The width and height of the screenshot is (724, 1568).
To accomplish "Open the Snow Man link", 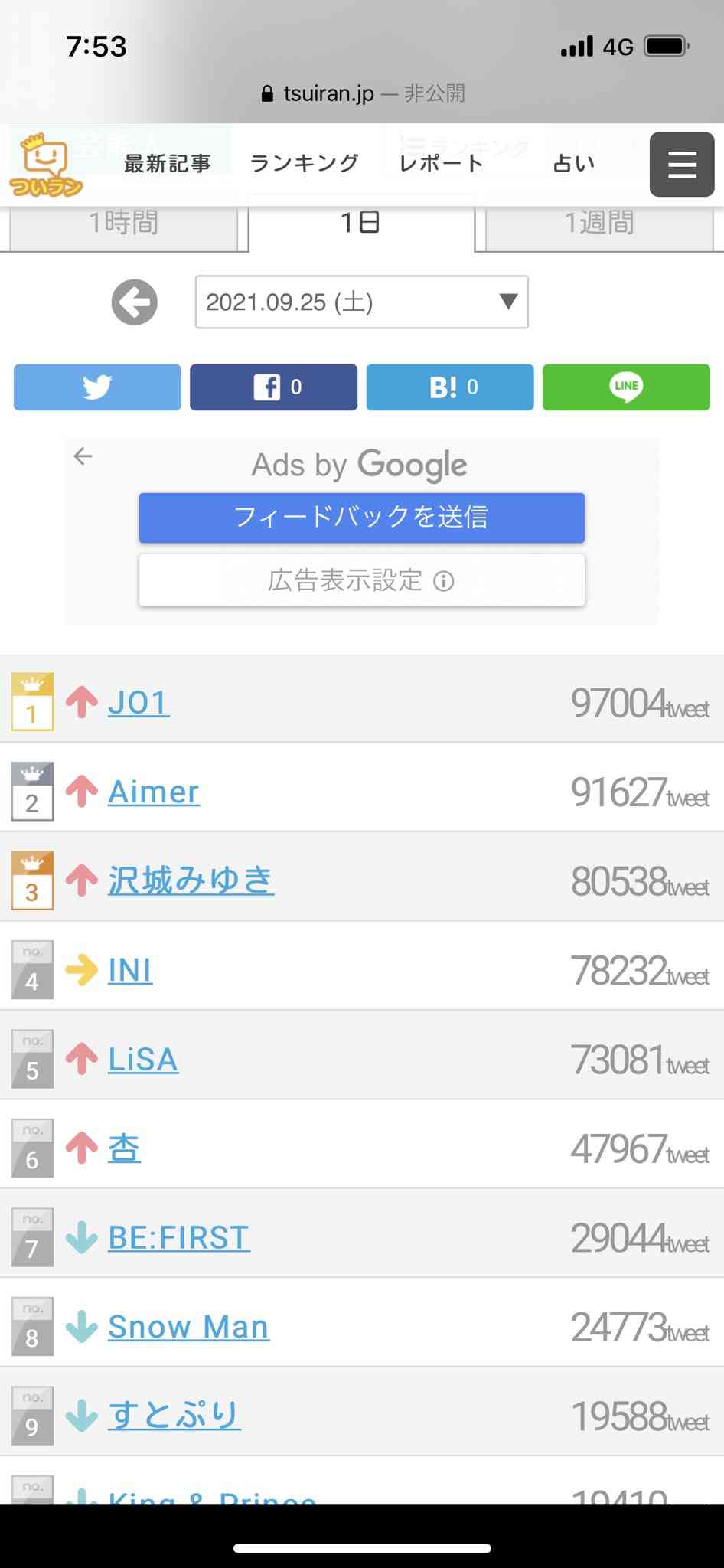I will point(188,1327).
